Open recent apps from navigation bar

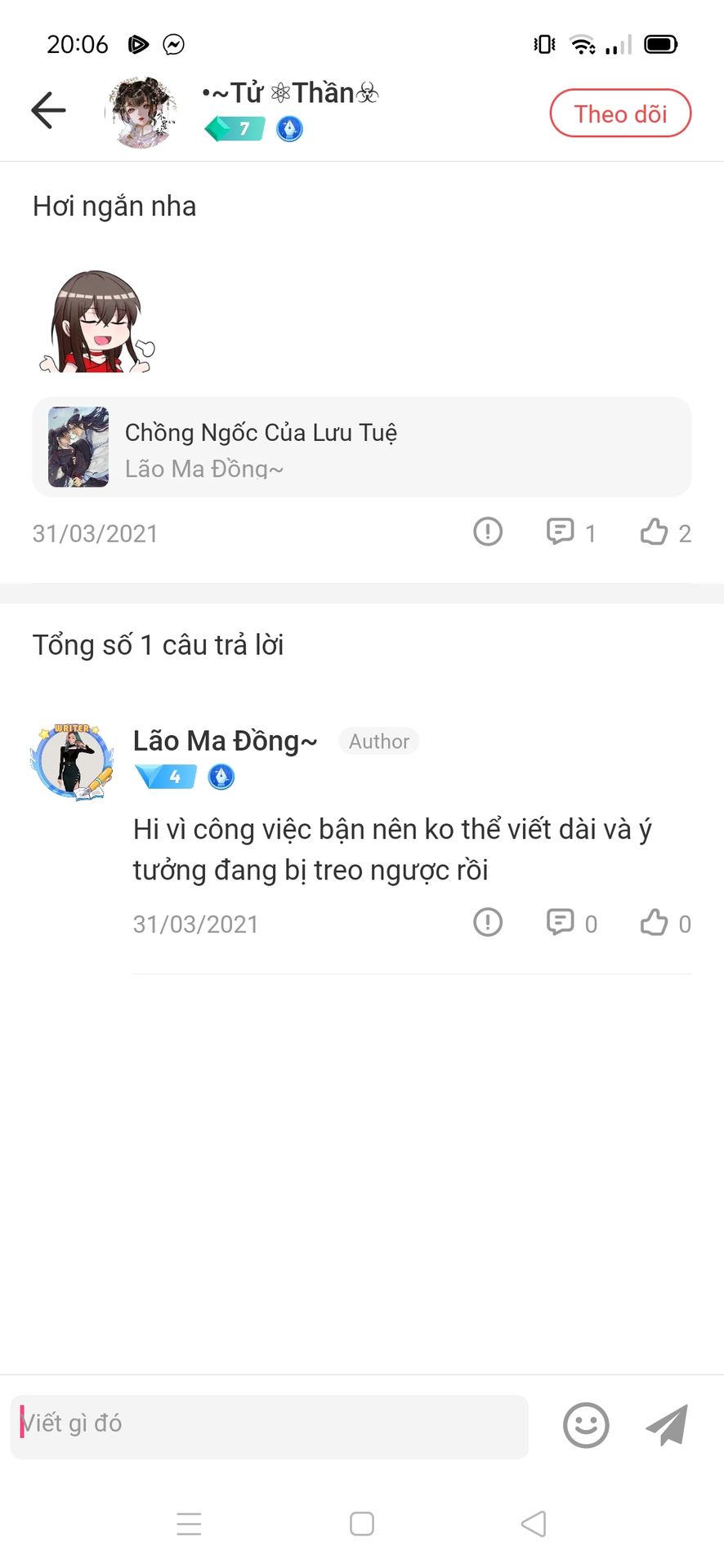pos(189,1524)
